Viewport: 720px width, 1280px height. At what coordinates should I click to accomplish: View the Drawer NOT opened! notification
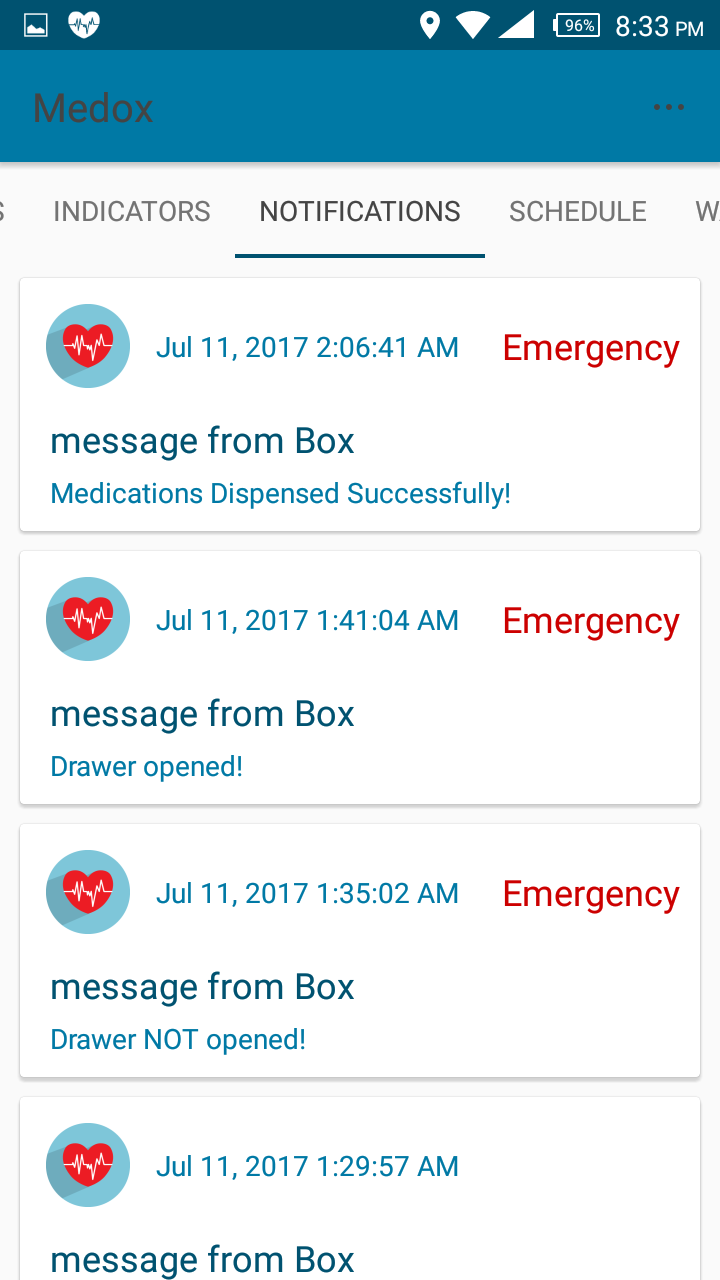point(360,951)
